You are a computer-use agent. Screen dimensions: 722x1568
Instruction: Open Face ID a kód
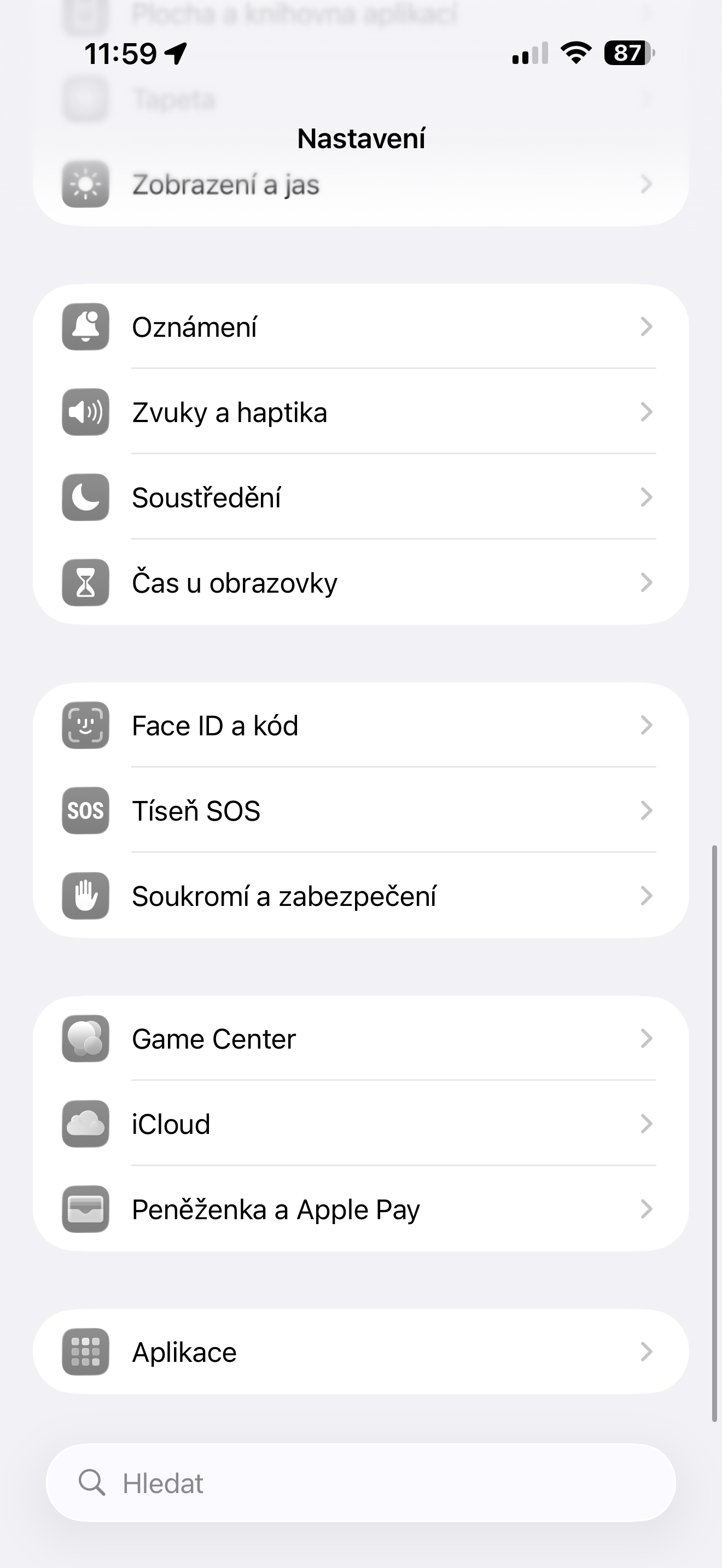tap(360, 726)
